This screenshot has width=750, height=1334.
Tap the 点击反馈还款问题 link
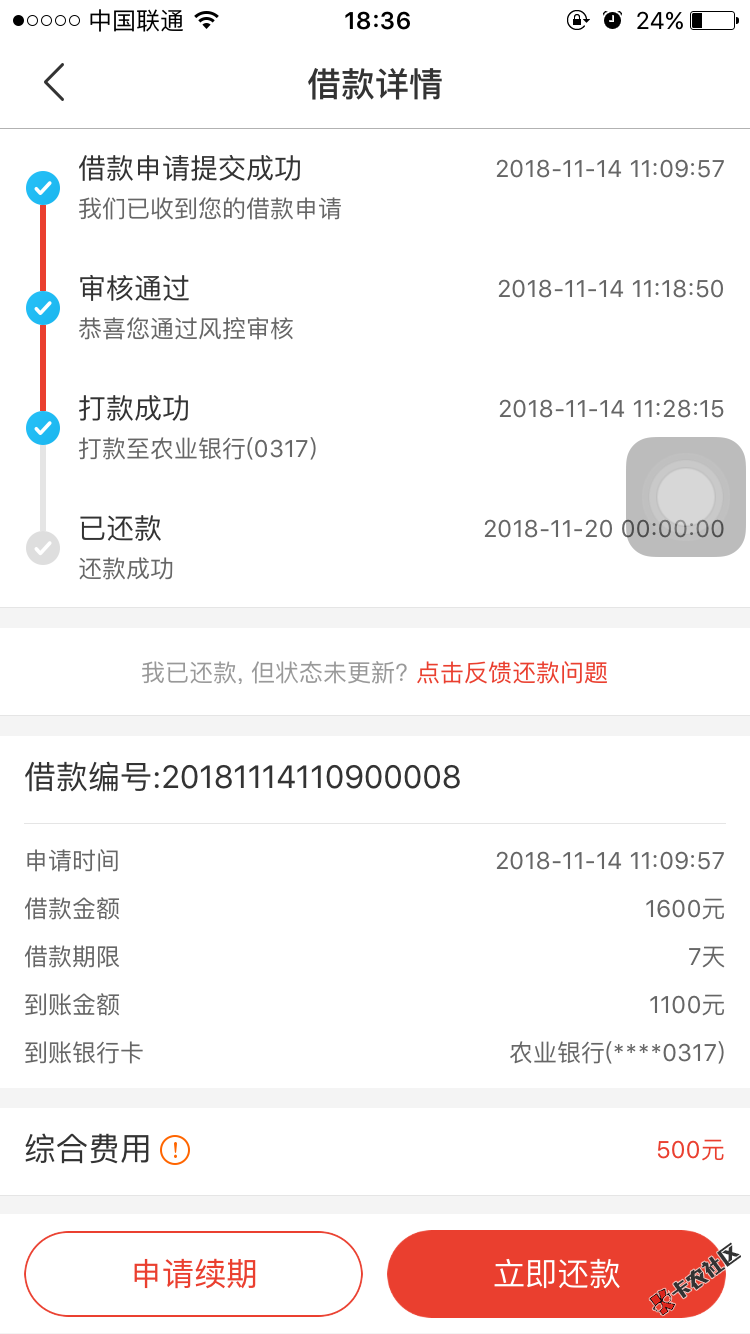(512, 673)
